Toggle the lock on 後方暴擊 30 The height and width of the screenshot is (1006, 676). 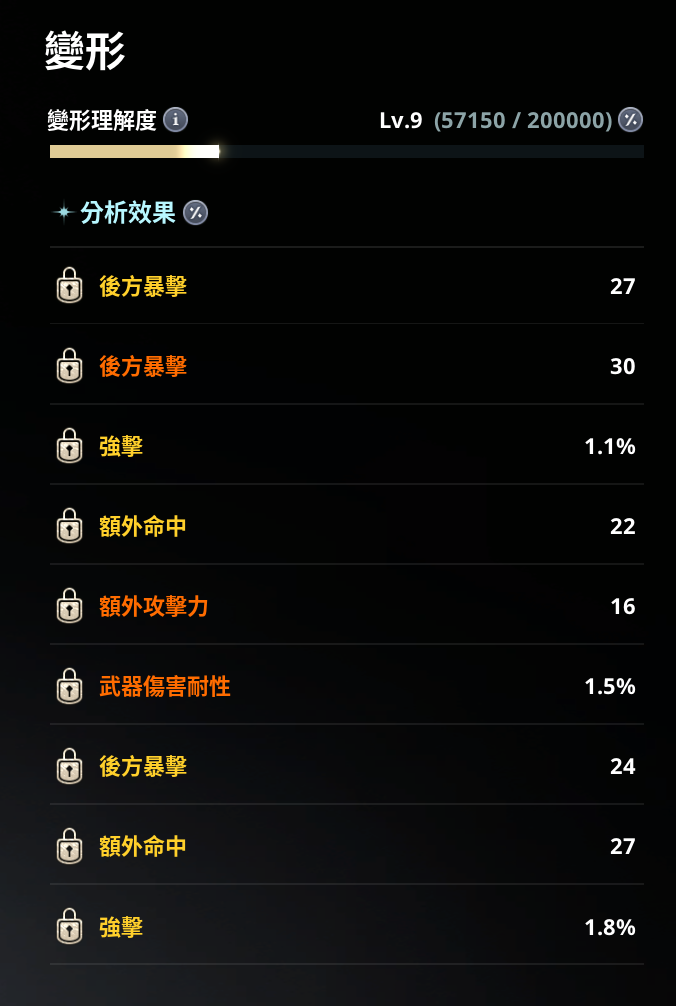pos(69,366)
